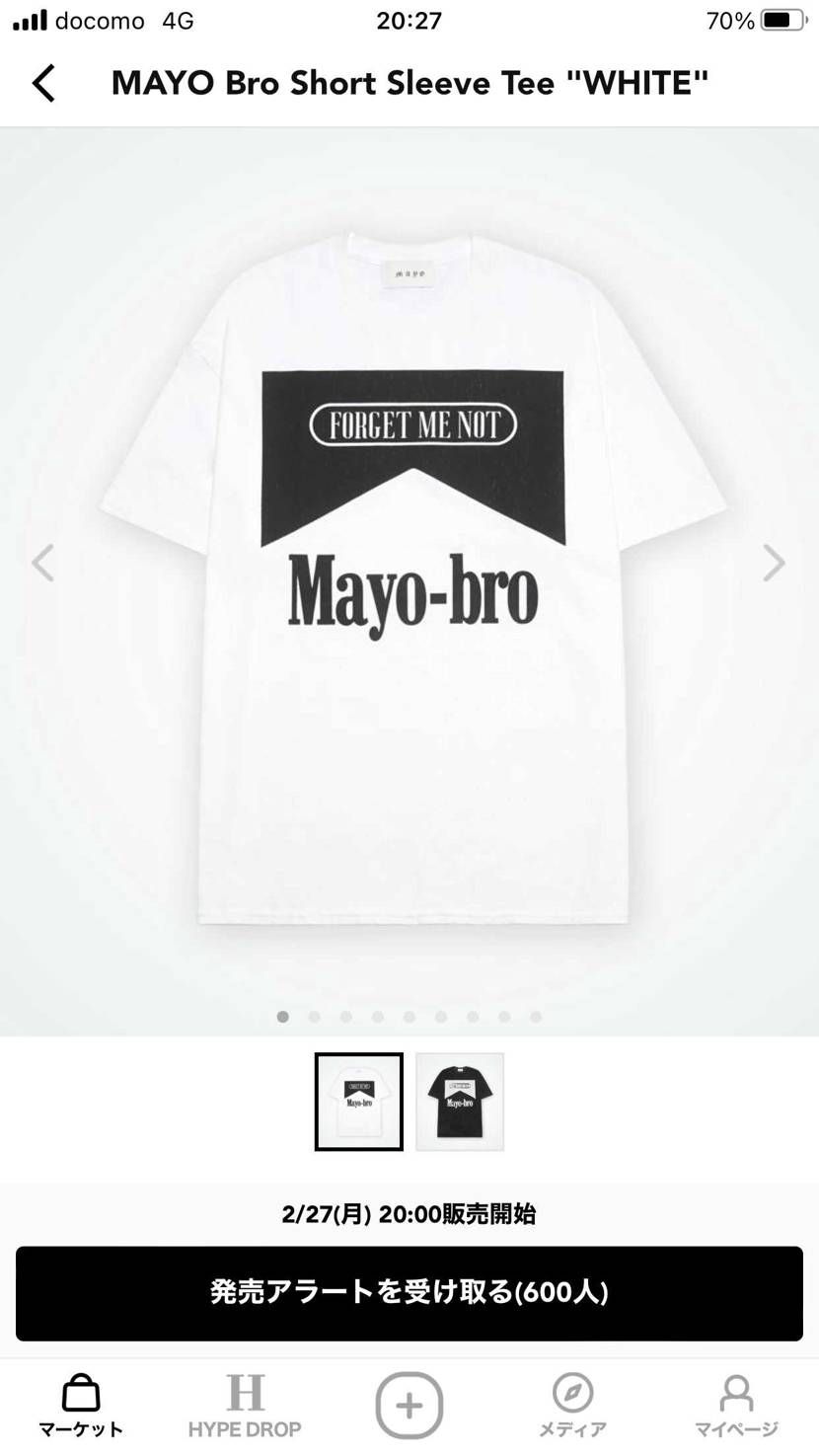The height and width of the screenshot is (1456, 819).
Task: Tap the plus button in bottom bar
Action: click(x=409, y=1405)
